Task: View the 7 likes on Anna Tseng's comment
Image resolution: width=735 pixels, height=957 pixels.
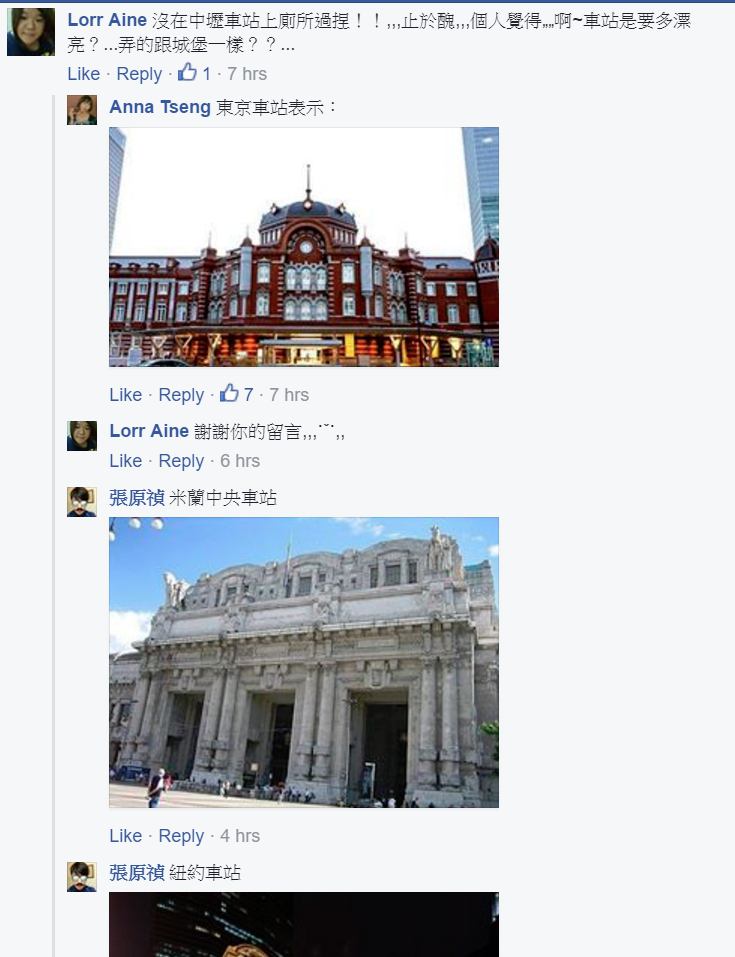Action: click(237, 394)
